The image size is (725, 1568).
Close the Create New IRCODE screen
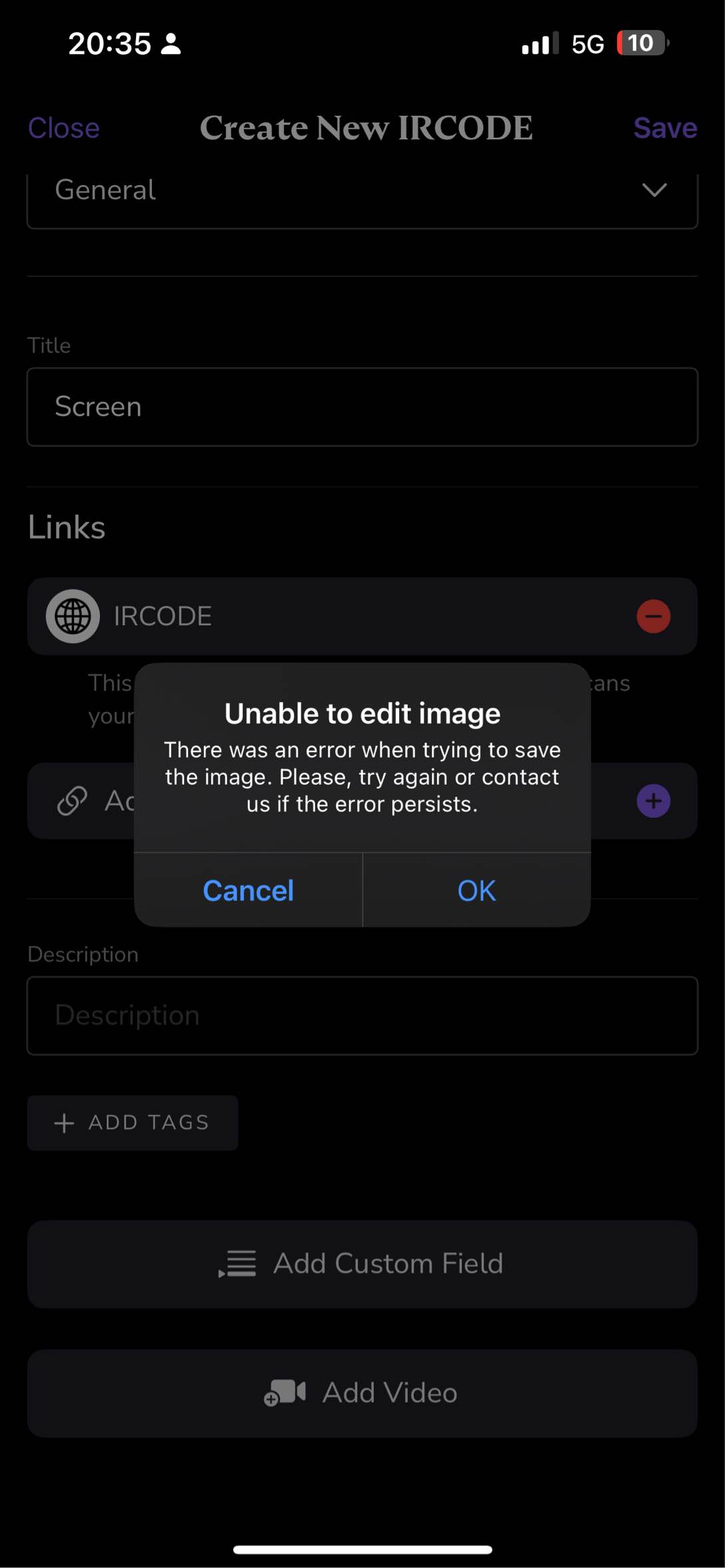(64, 128)
